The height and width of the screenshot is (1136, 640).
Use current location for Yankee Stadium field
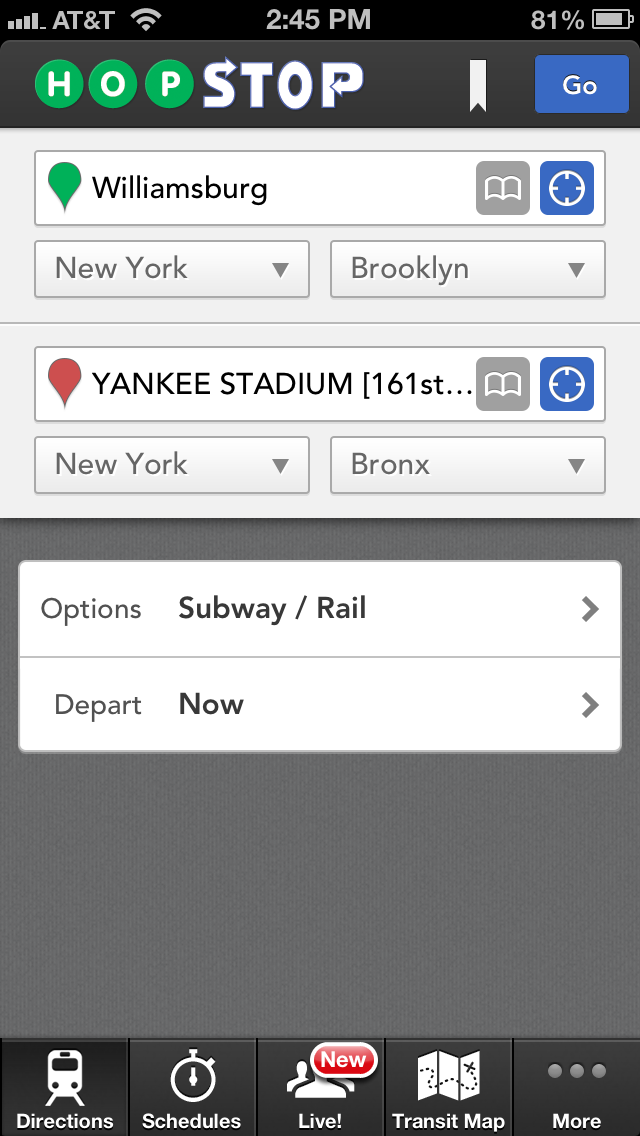click(x=567, y=384)
